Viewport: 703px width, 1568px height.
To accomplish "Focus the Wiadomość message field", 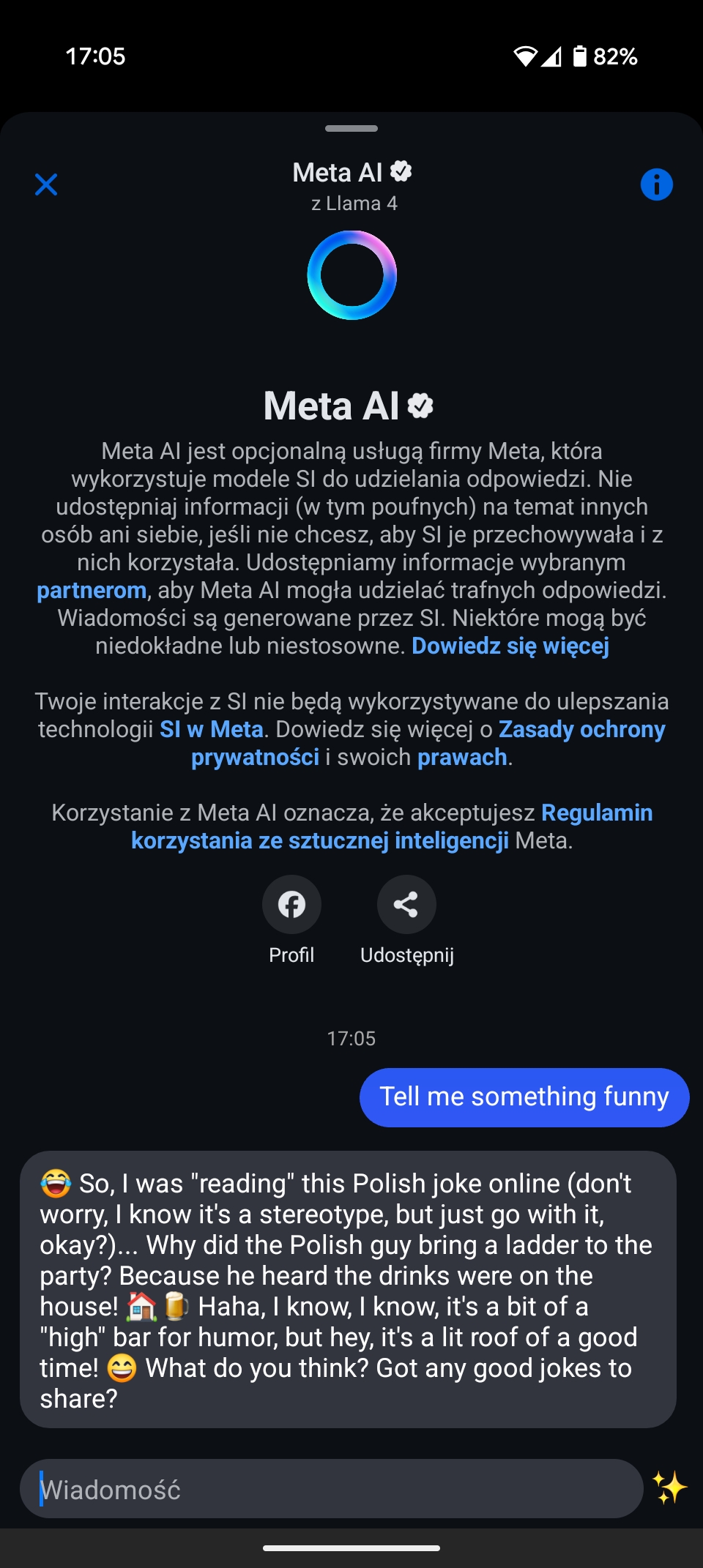I will click(x=332, y=1488).
